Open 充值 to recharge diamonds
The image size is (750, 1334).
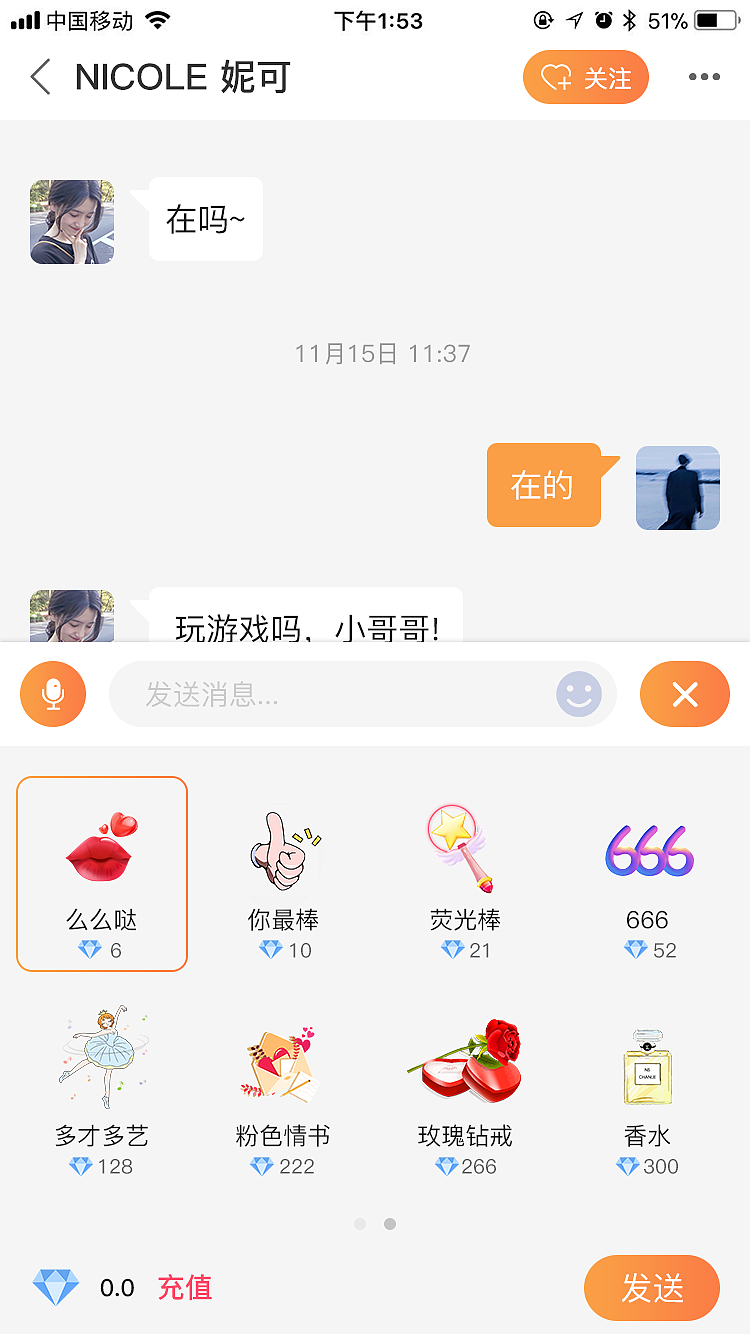[186, 1288]
